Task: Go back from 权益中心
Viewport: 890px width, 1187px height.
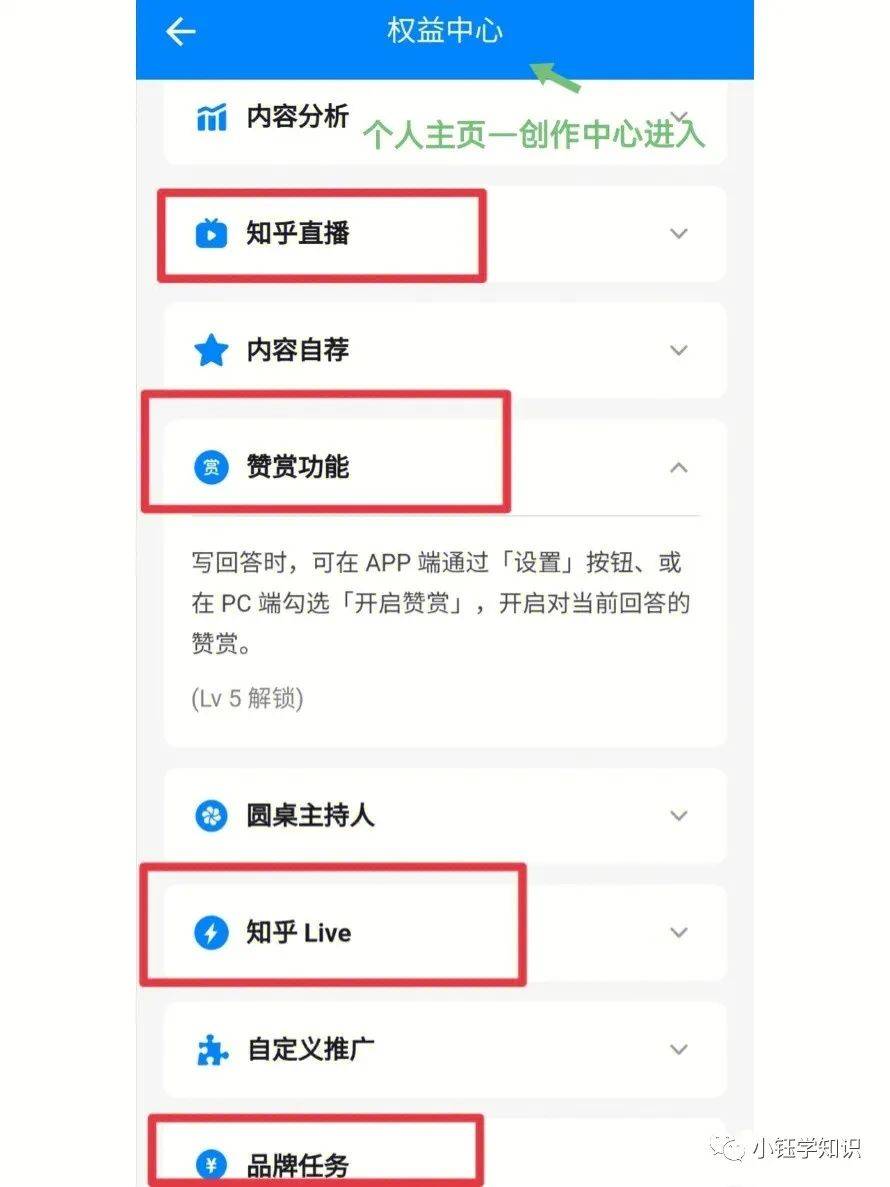Action: click(181, 32)
